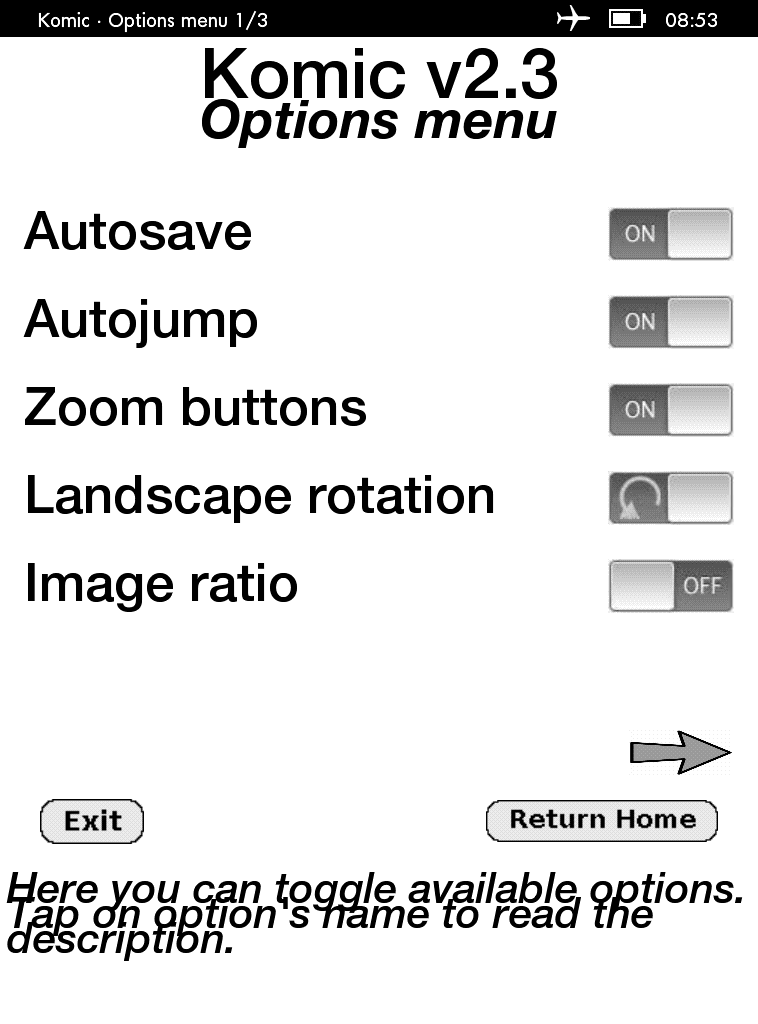Switch off Zoom buttons
758x1024 pixels.
tap(670, 410)
